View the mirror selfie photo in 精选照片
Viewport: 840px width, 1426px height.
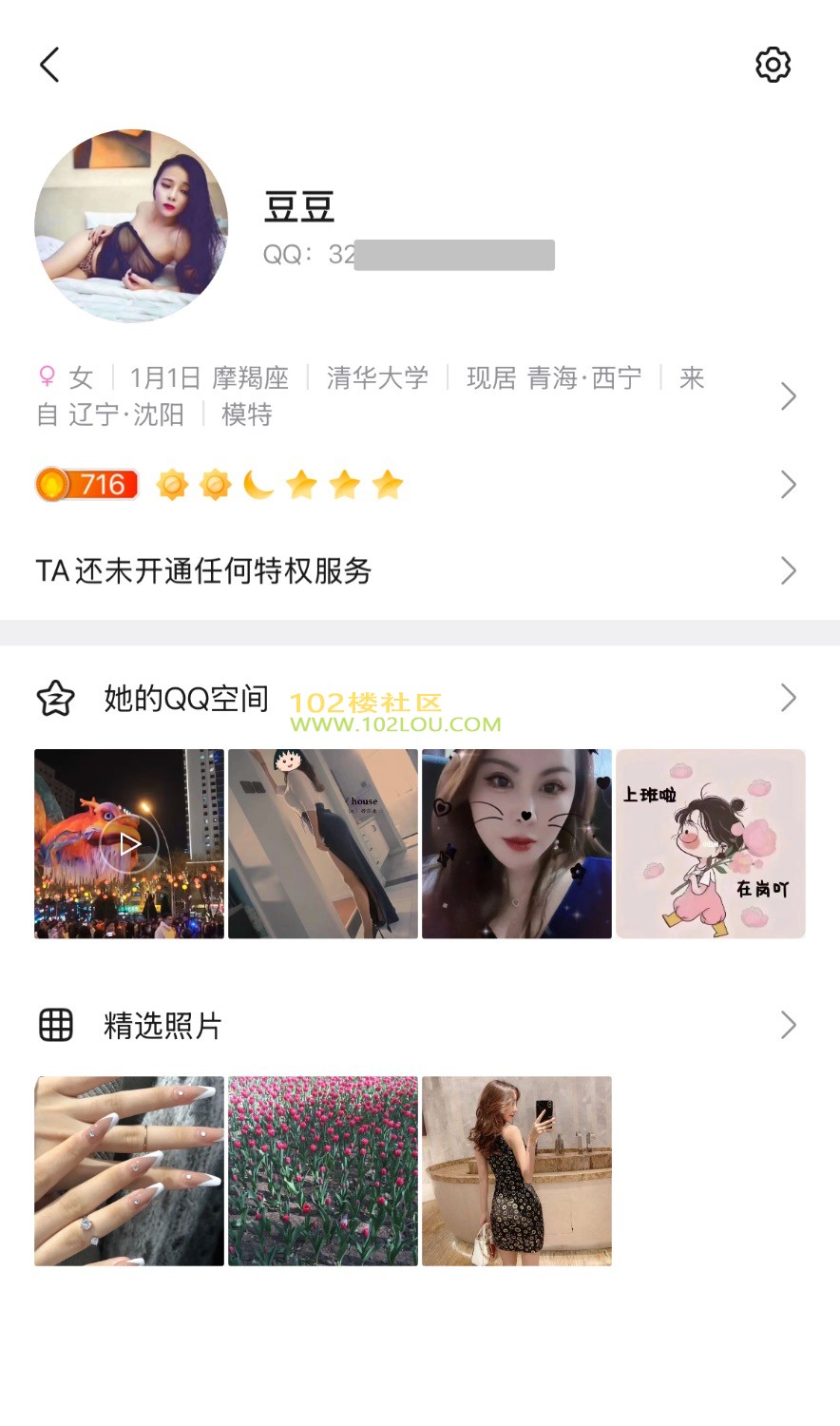click(x=516, y=1171)
